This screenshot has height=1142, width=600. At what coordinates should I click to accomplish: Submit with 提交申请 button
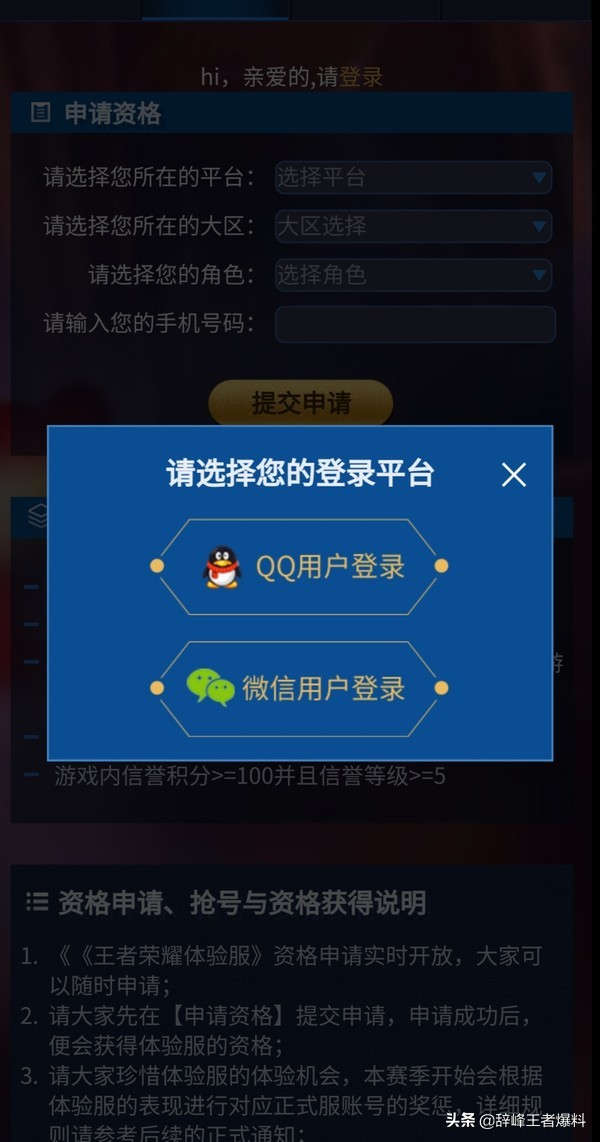(300, 403)
